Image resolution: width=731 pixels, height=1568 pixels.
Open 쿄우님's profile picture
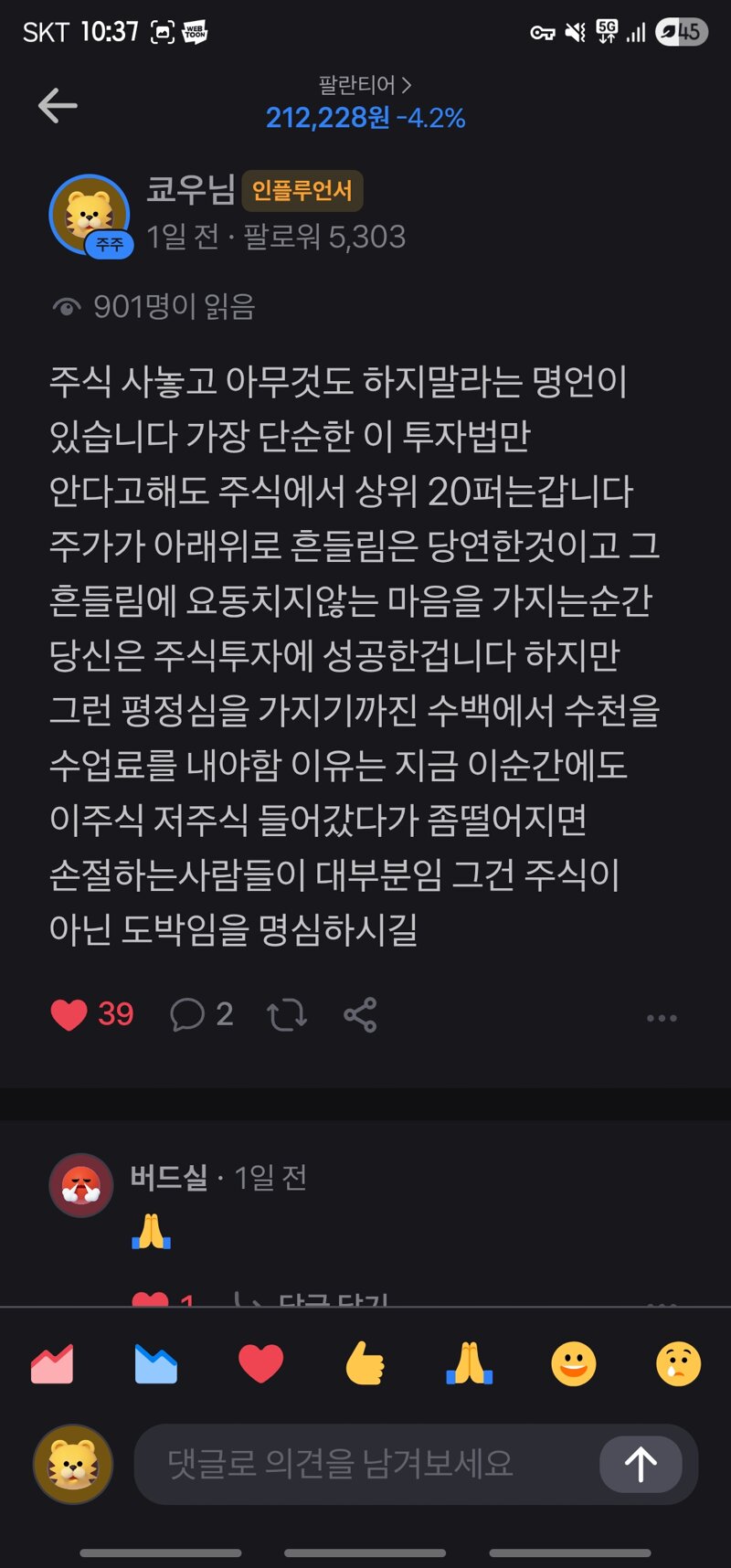pyautogui.click(x=89, y=215)
